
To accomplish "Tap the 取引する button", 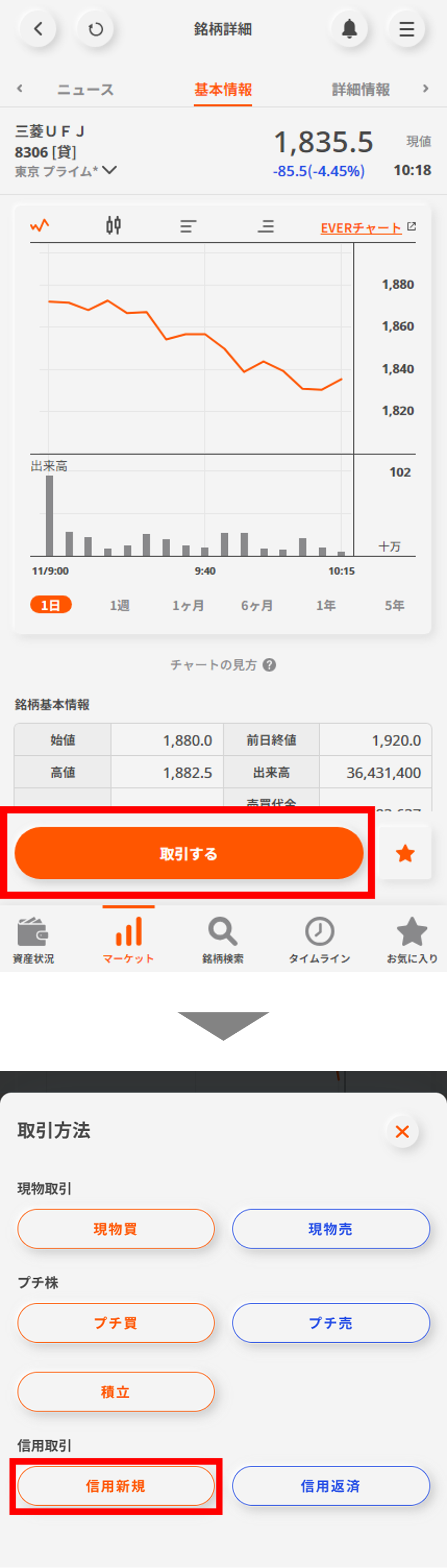I will 188,853.
